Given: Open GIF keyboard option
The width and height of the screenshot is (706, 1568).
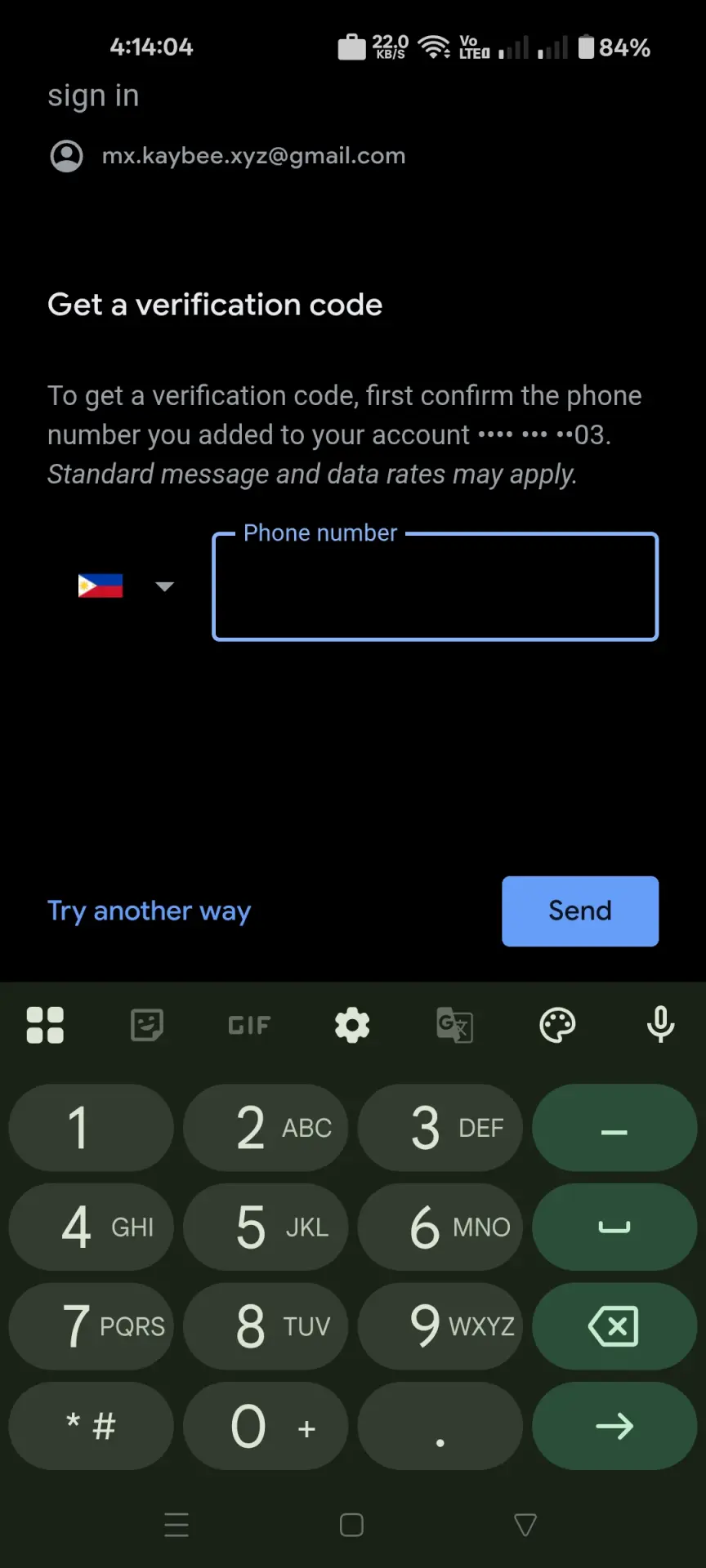Looking at the screenshot, I should (249, 1025).
